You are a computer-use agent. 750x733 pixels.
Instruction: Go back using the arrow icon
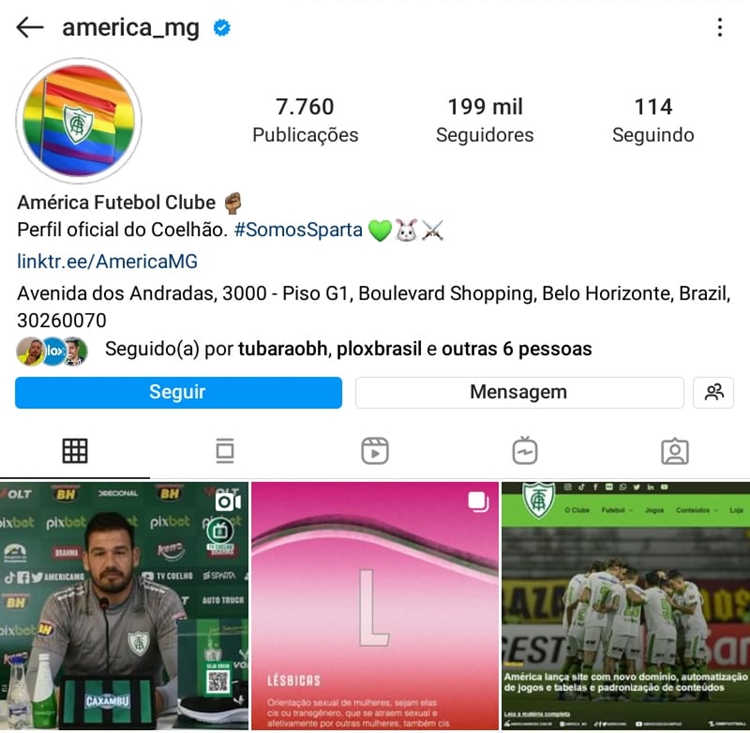click(29, 27)
